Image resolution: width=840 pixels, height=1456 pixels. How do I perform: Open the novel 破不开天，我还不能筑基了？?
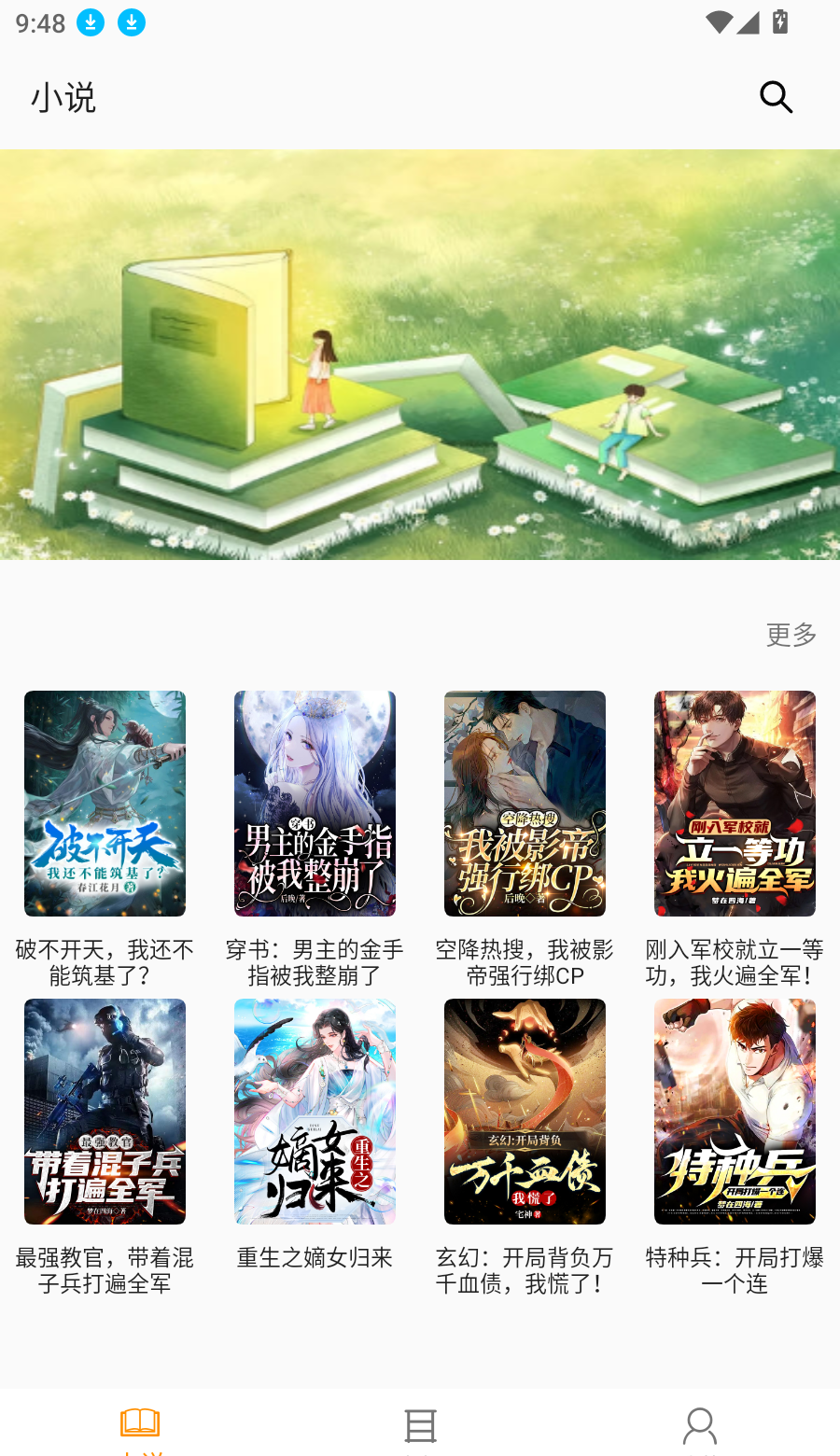click(105, 804)
